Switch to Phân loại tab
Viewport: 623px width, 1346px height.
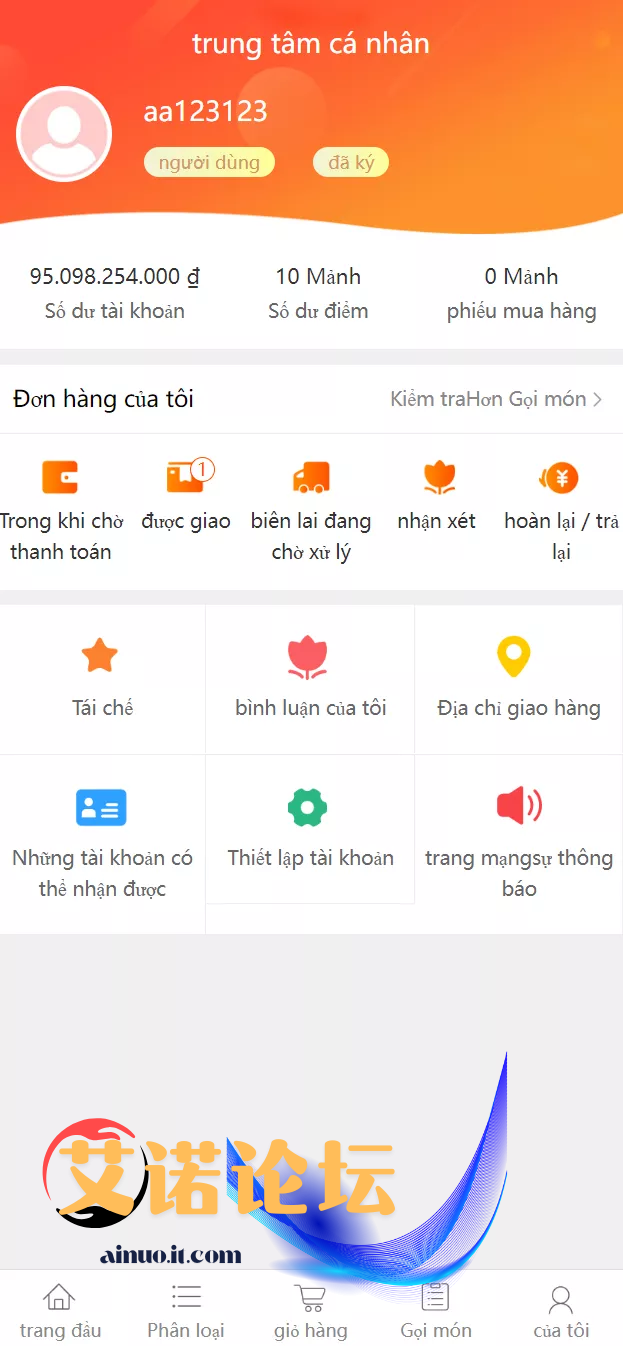(x=186, y=1311)
